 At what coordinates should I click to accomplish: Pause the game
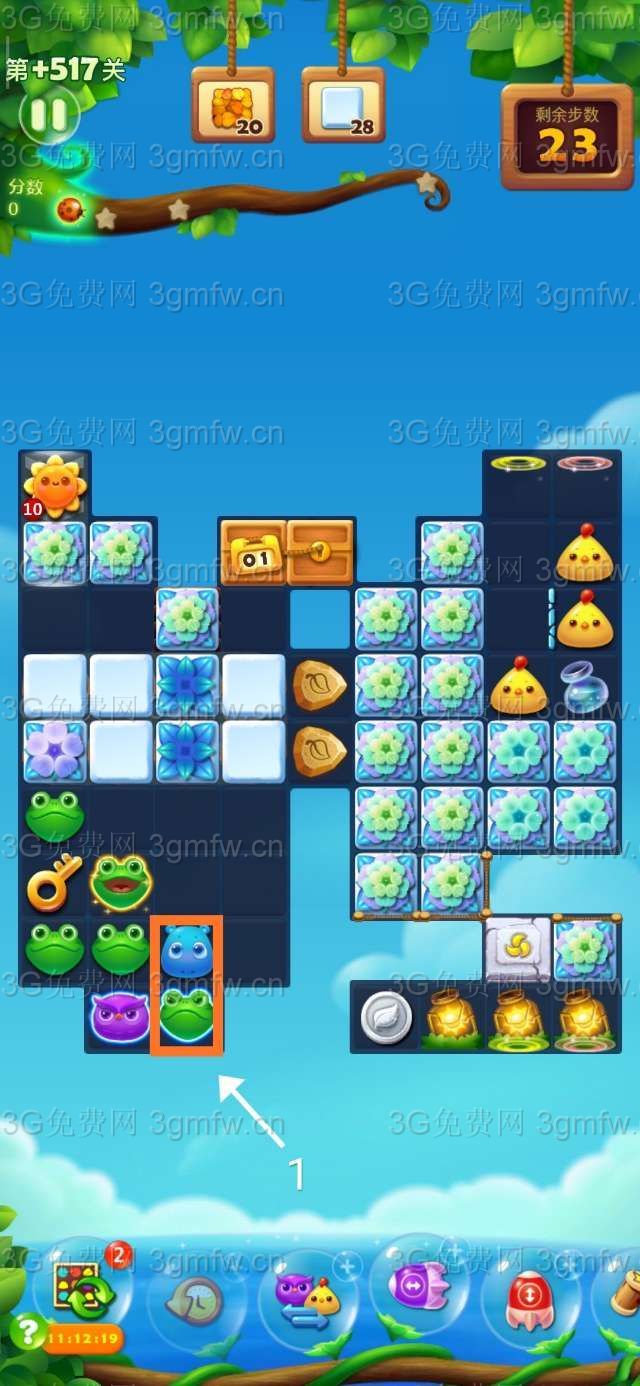[48, 115]
